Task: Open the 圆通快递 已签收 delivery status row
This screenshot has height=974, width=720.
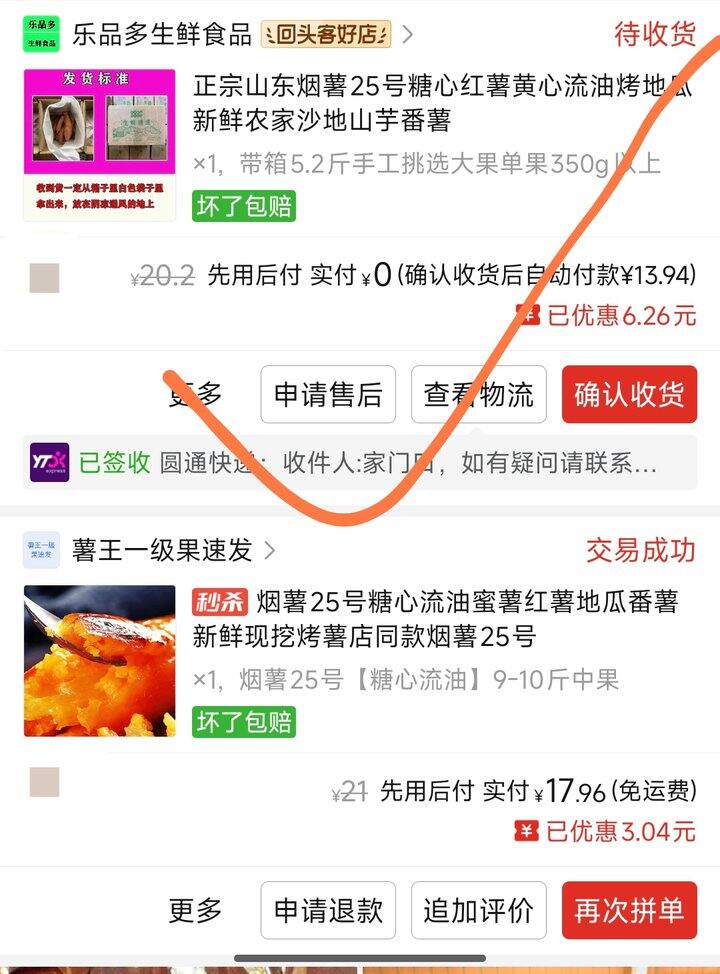Action: pyautogui.click(x=360, y=463)
